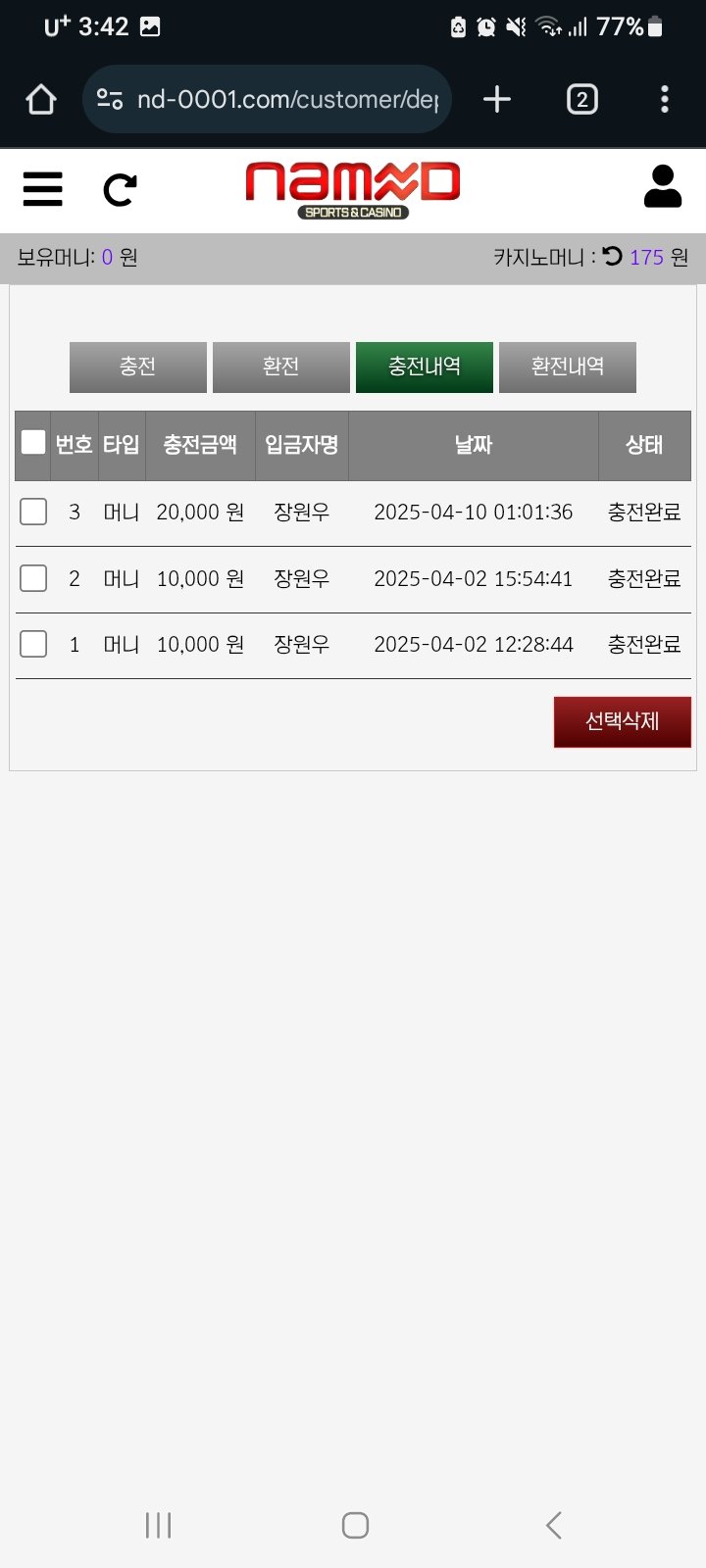
Task: Select the row number 3 checkbox
Action: click(33, 512)
